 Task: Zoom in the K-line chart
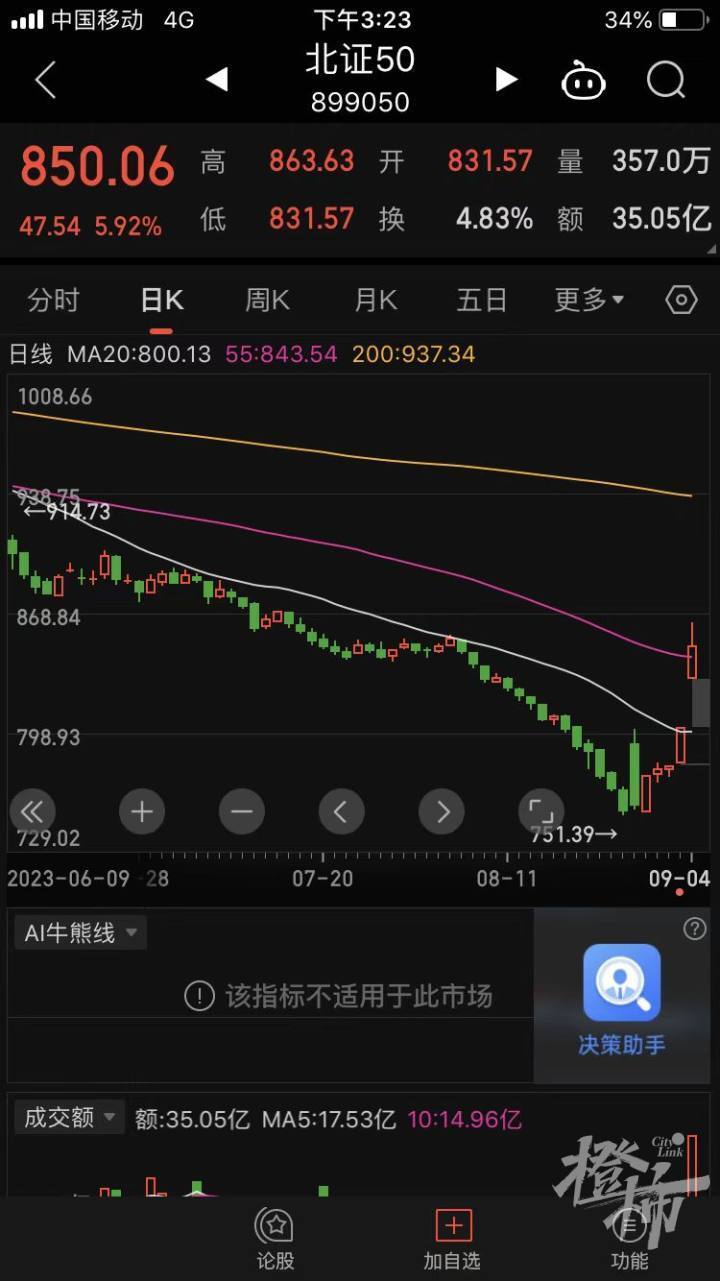(x=141, y=811)
